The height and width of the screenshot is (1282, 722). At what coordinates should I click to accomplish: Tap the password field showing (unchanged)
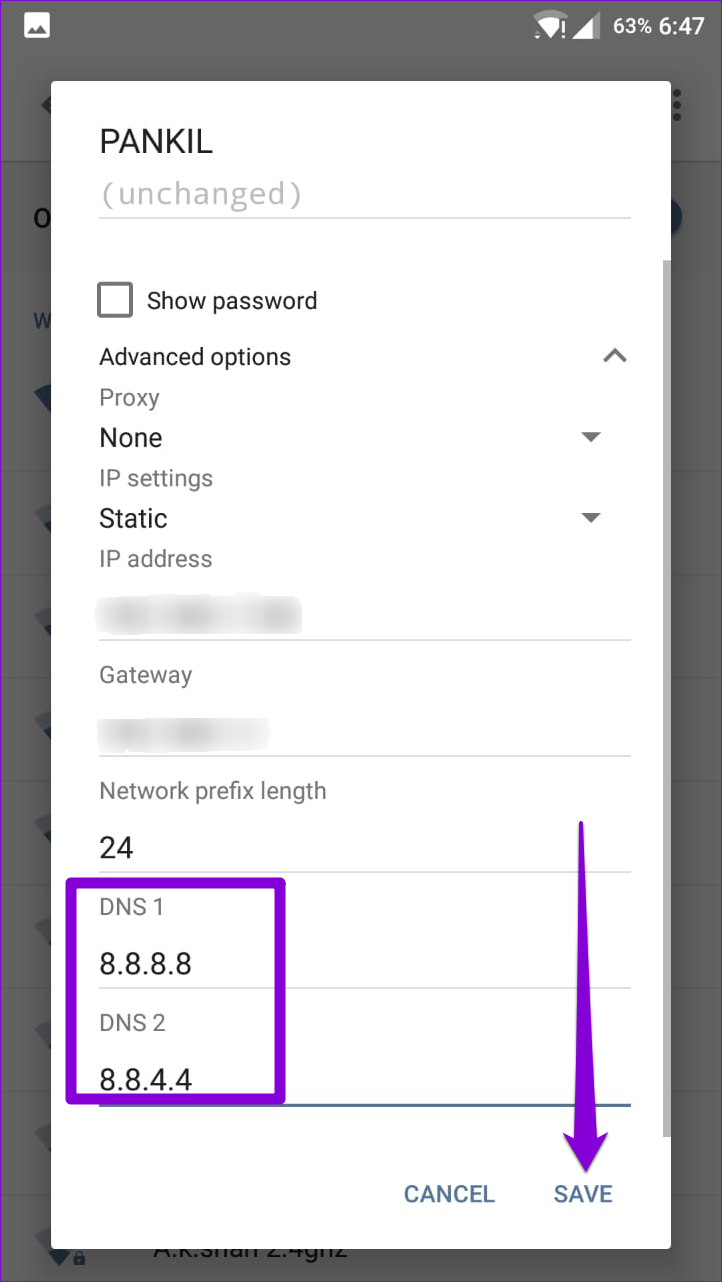click(365, 194)
